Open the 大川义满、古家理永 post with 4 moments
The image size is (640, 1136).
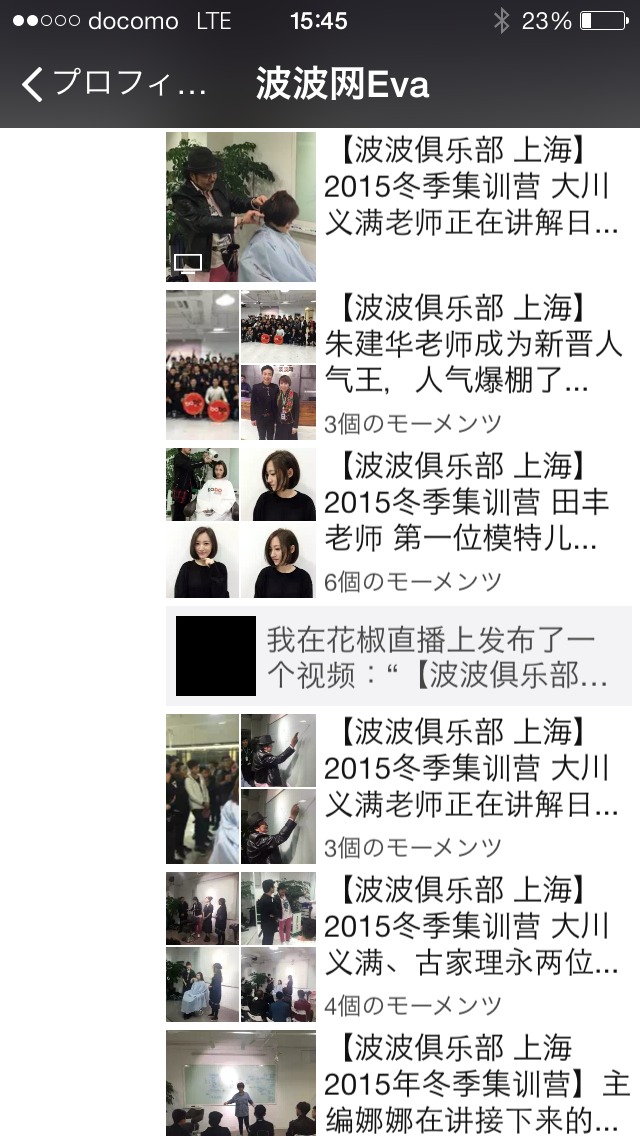coord(399,947)
